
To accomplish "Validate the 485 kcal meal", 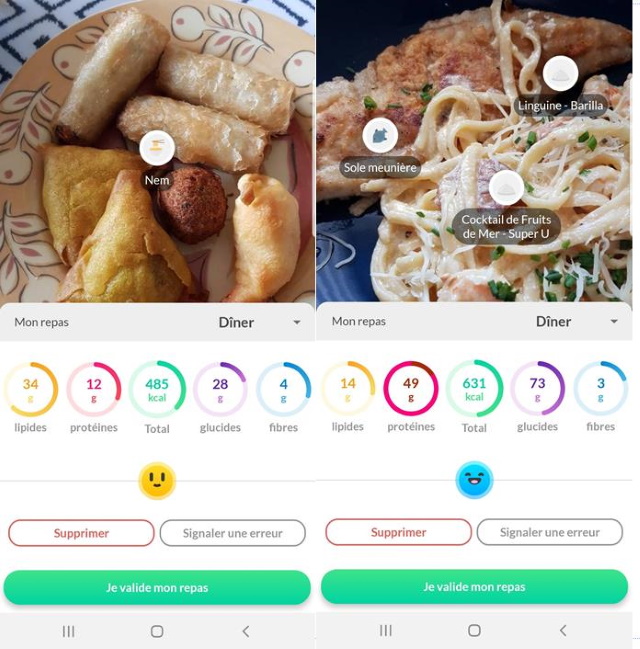I will [157, 588].
